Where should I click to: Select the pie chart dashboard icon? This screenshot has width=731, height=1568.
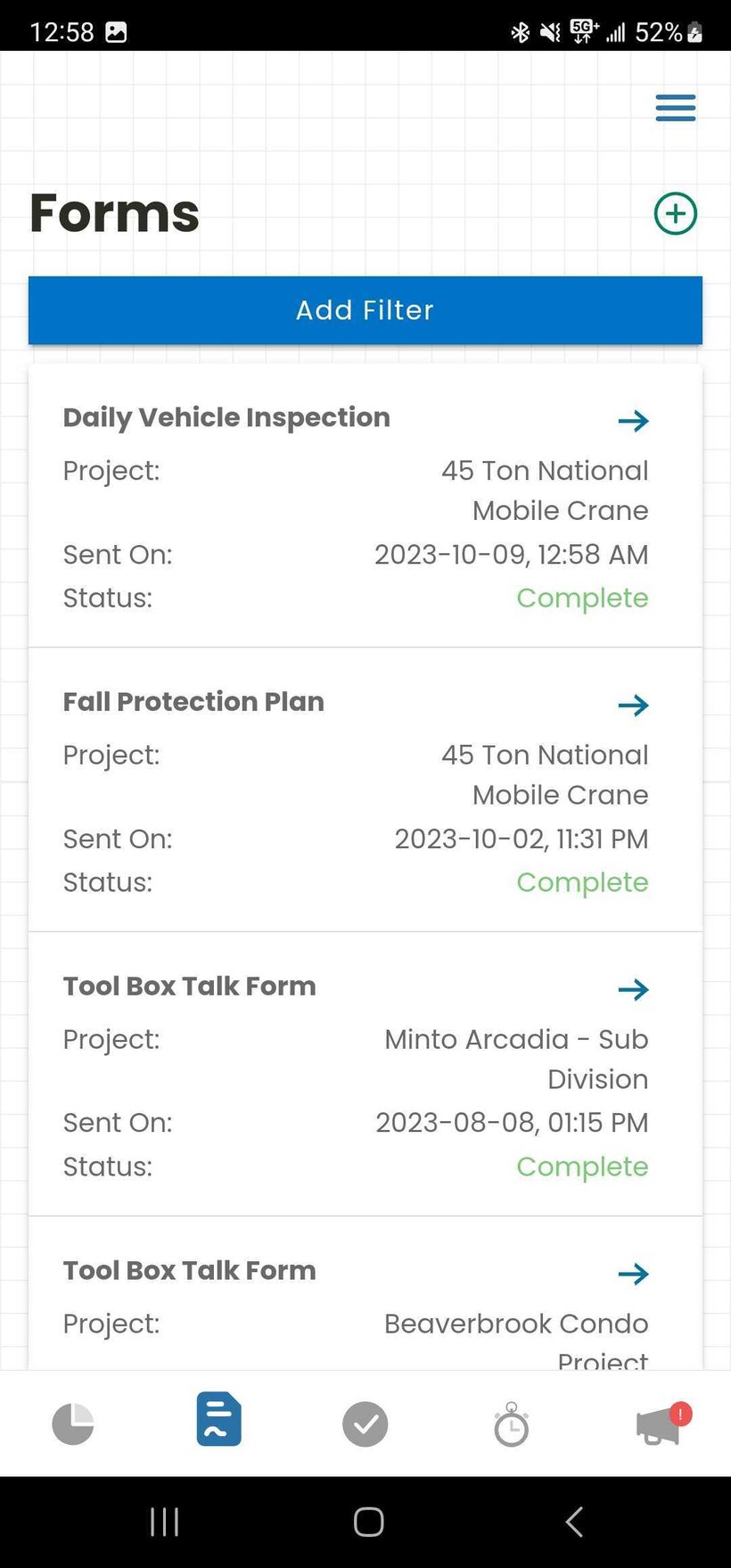[x=73, y=1421]
